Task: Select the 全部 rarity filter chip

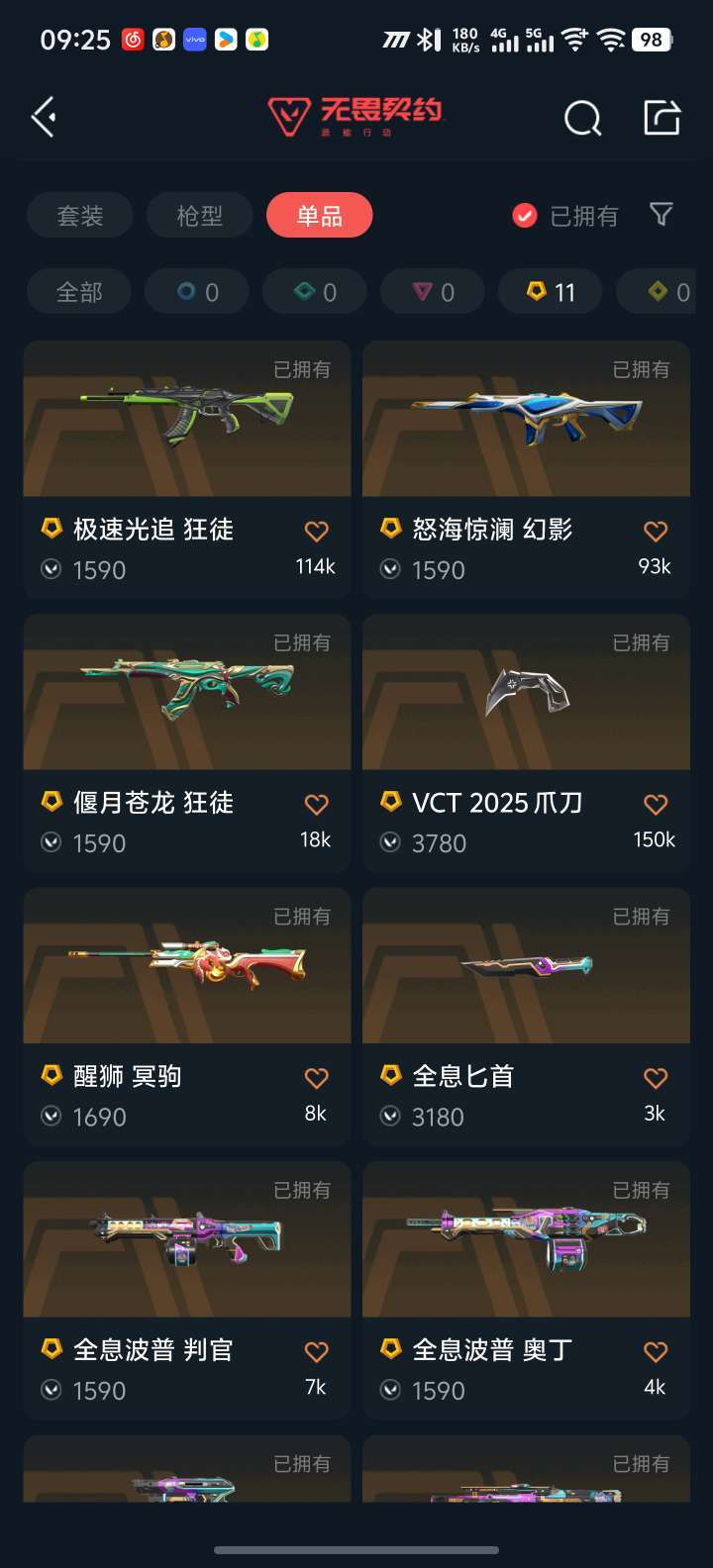Action: pyautogui.click(x=79, y=291)
